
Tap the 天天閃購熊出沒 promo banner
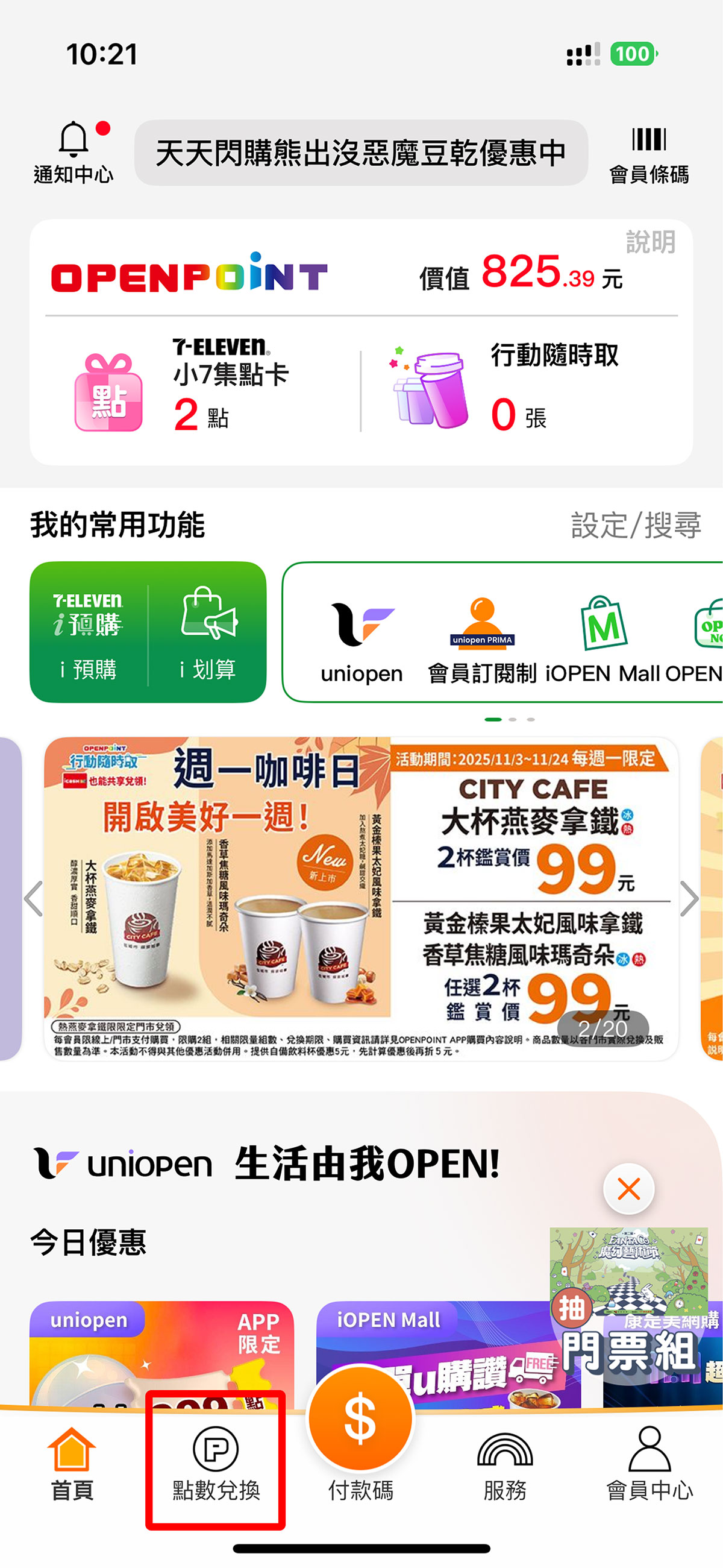pos(361,153)
